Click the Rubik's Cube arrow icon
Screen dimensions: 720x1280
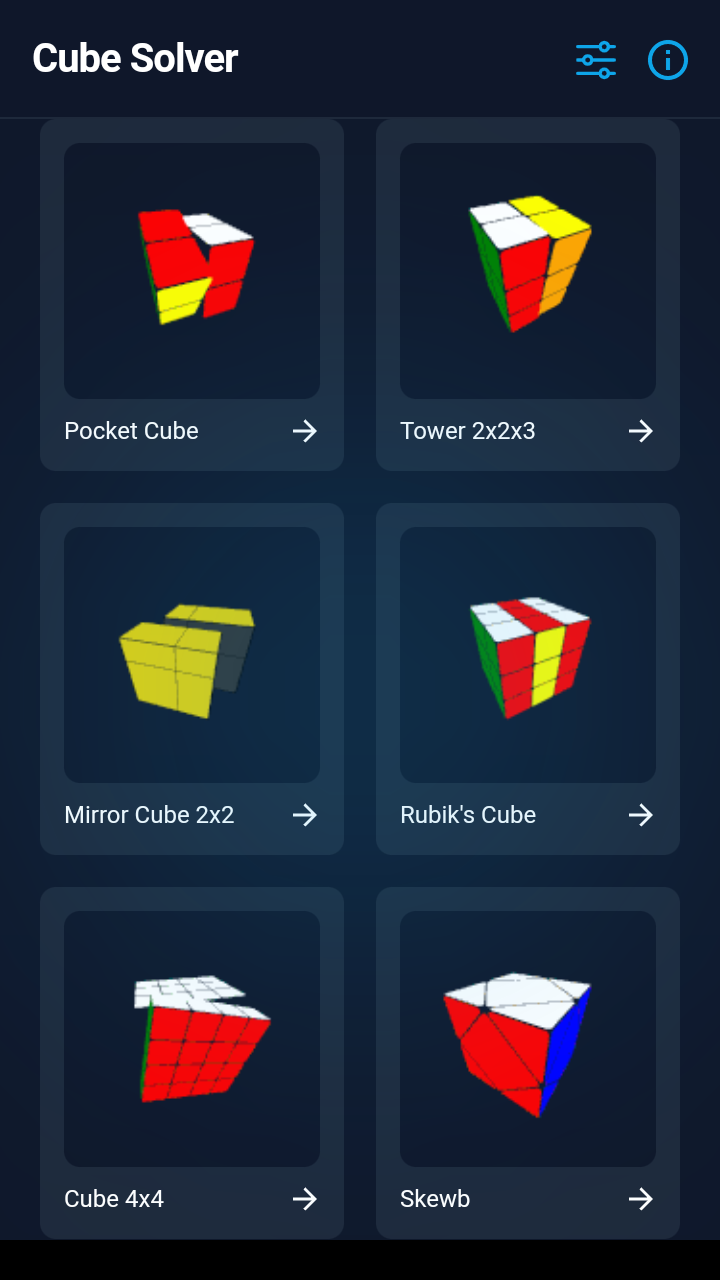click(641, 815)
